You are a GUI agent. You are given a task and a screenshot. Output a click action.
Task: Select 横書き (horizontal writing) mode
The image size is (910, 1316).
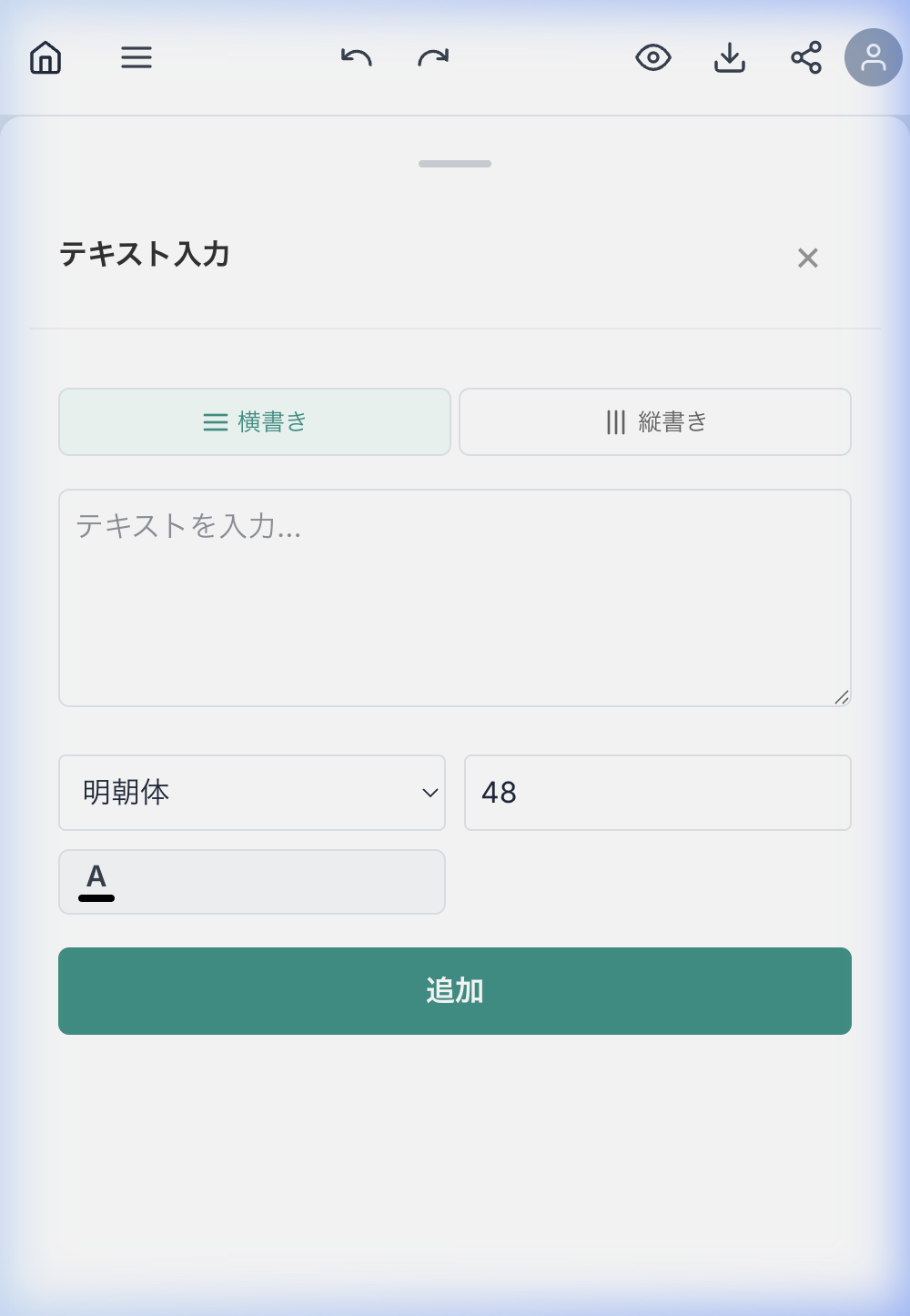point(254,421)
